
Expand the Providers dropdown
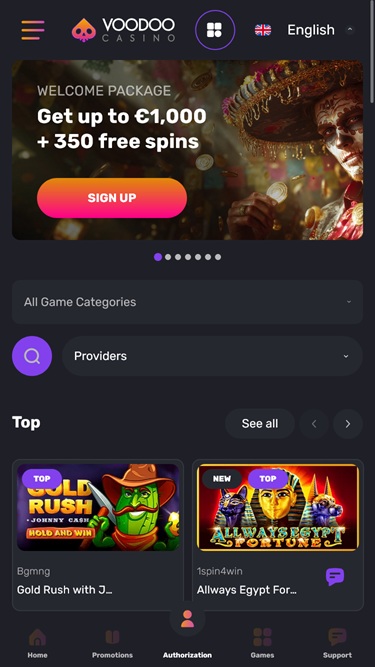[x=213, y=356]
